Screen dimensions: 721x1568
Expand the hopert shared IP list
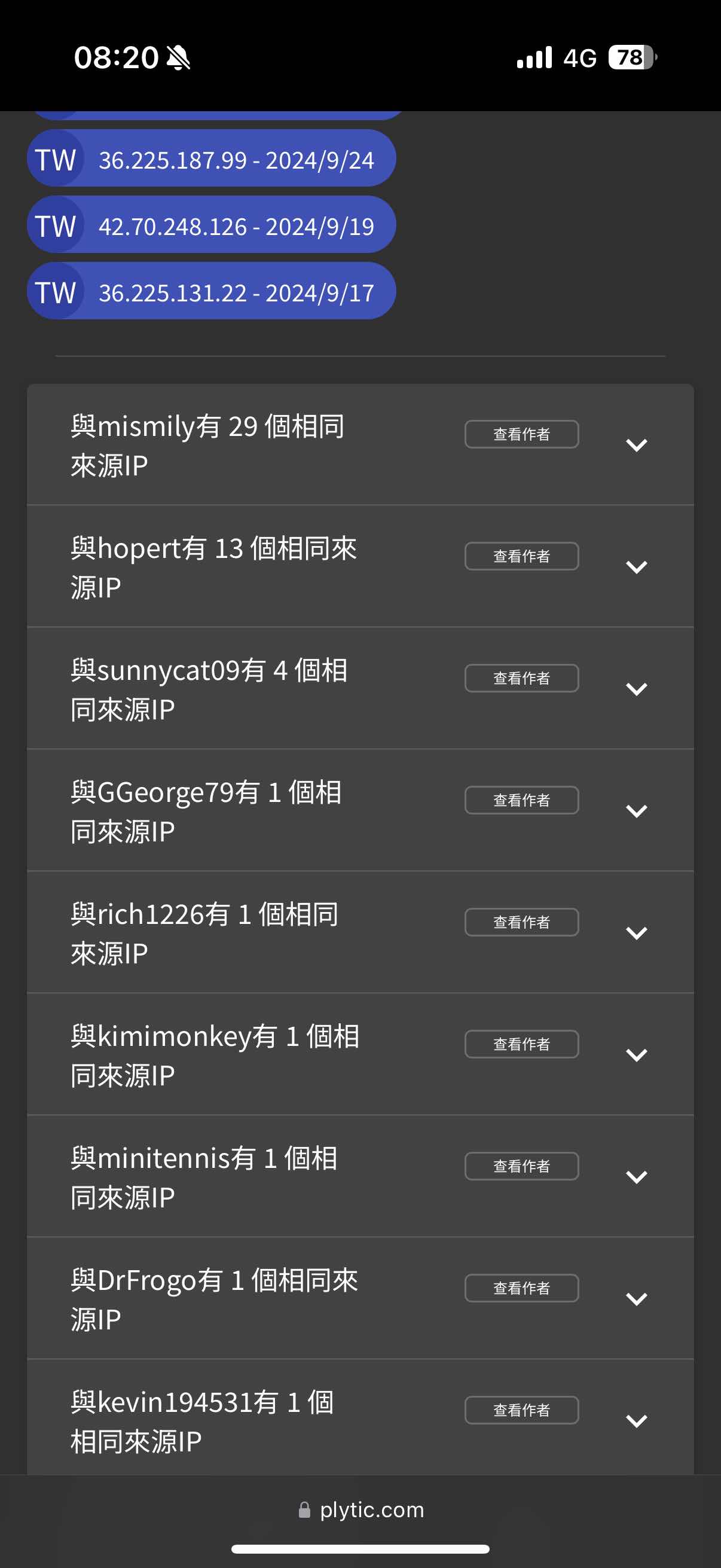click(637, 568)
